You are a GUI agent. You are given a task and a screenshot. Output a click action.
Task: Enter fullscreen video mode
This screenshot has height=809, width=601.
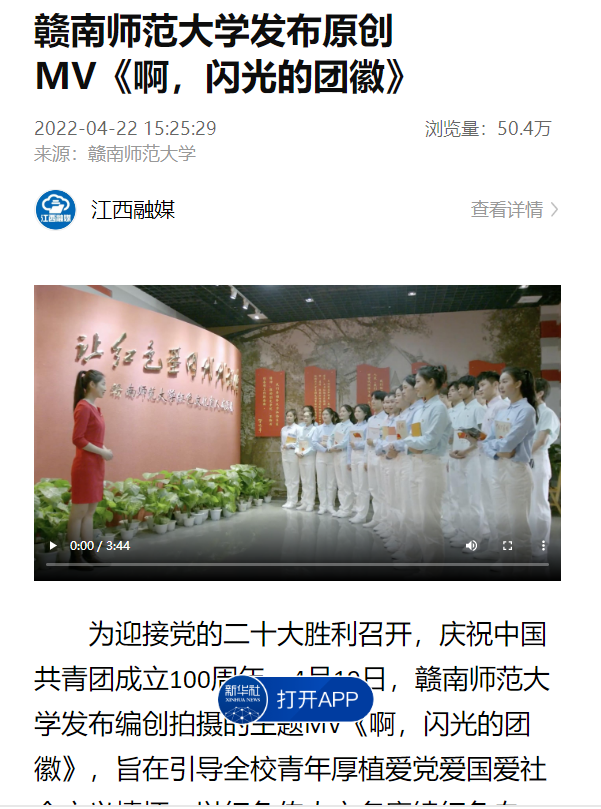507,546
